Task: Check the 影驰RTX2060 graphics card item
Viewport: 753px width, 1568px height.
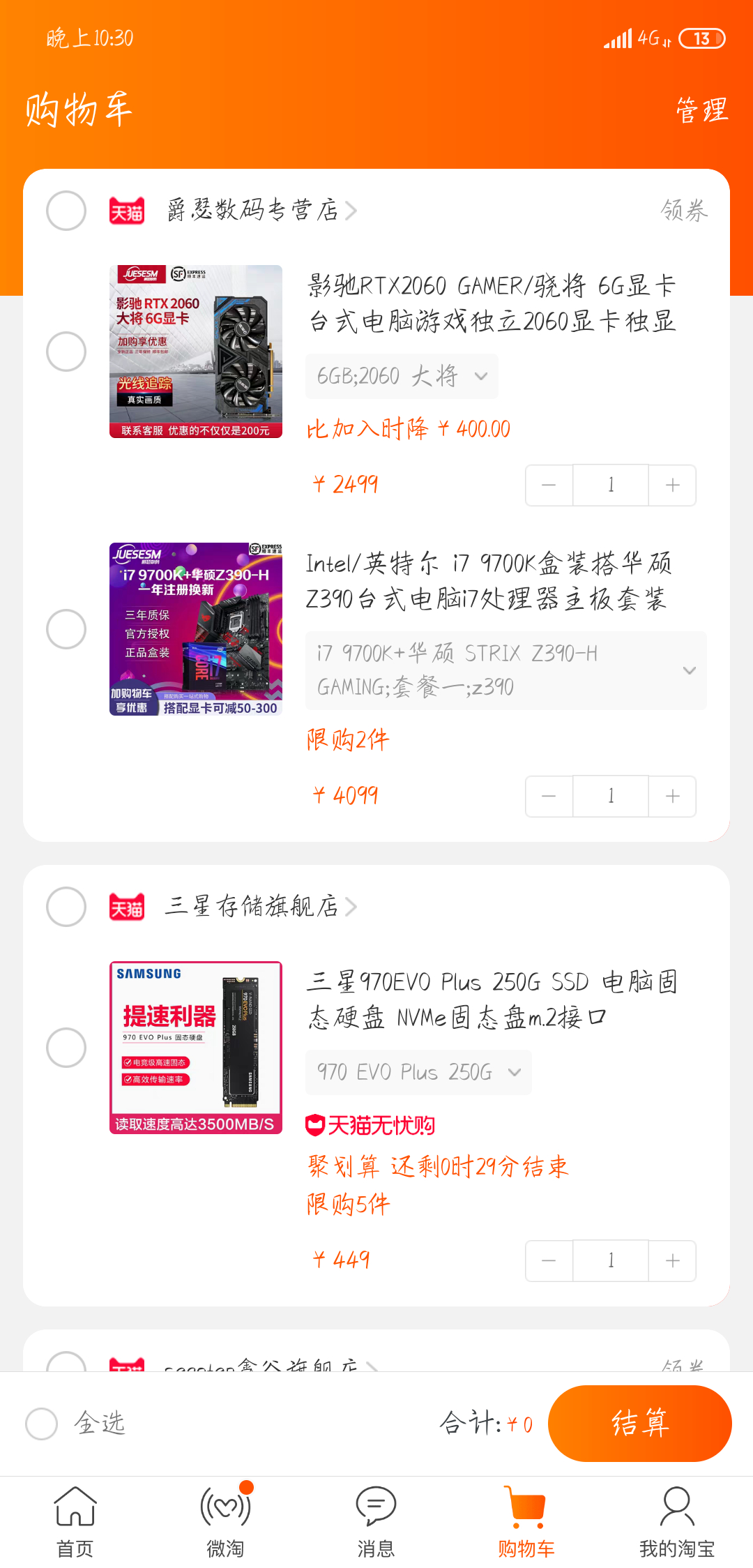Action: pyautogui.click(x=66, y=352)
